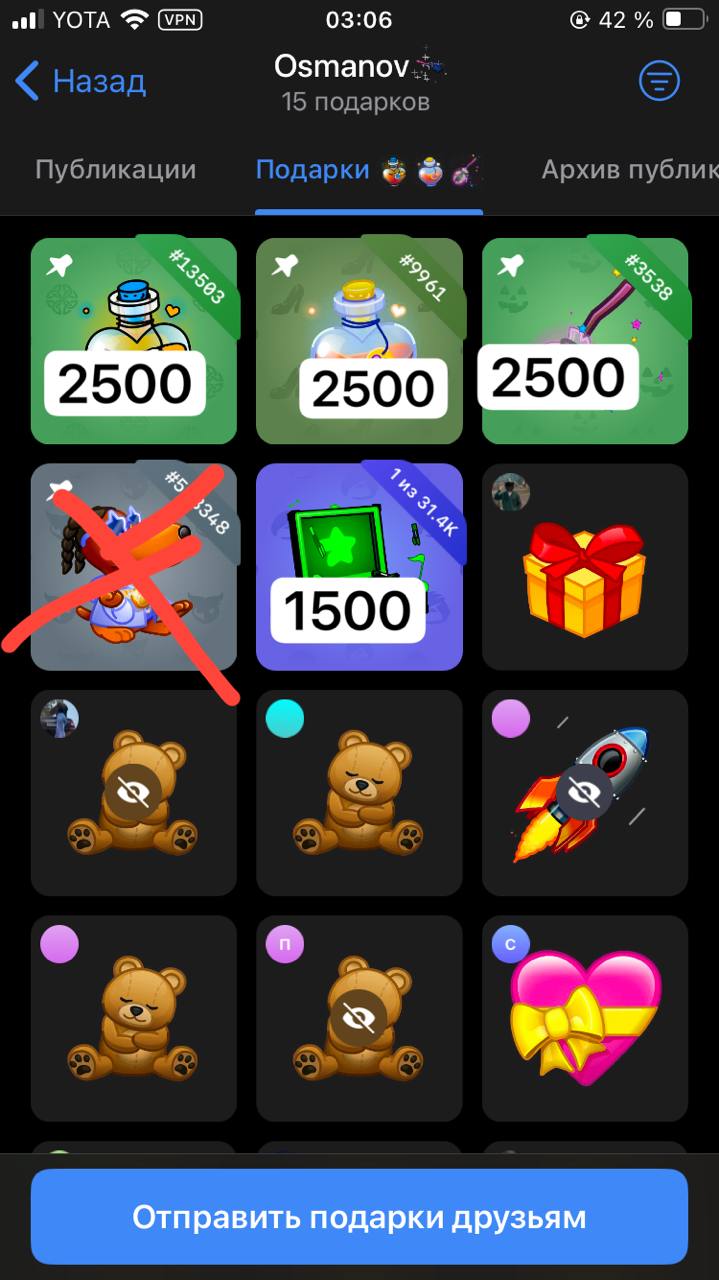Screen dimensions: 719x1280
Task: Open the pinned gift numbered #13503
Action: click(134, 340)
